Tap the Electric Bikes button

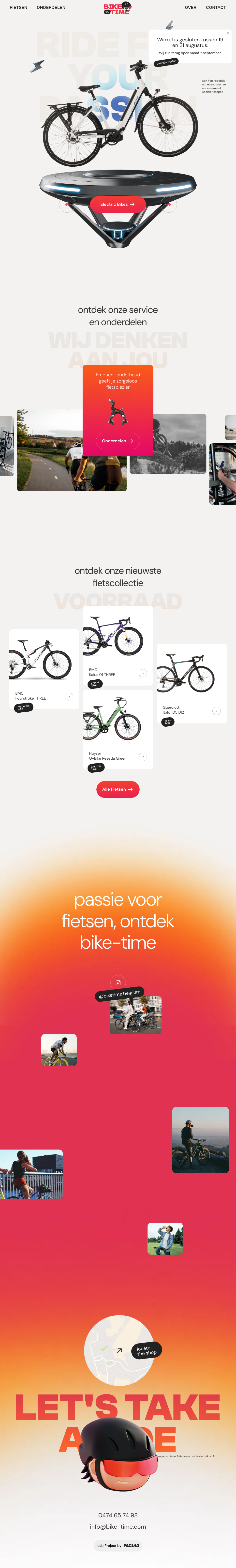pos(118,205)
